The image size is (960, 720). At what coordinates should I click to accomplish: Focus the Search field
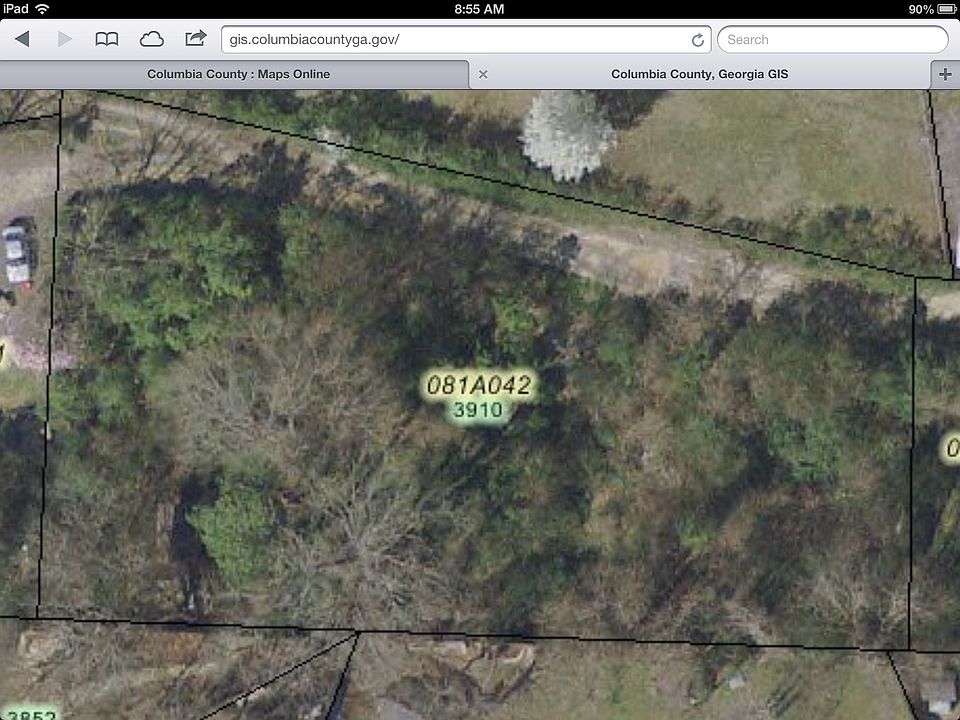click(x=832, y=40)
